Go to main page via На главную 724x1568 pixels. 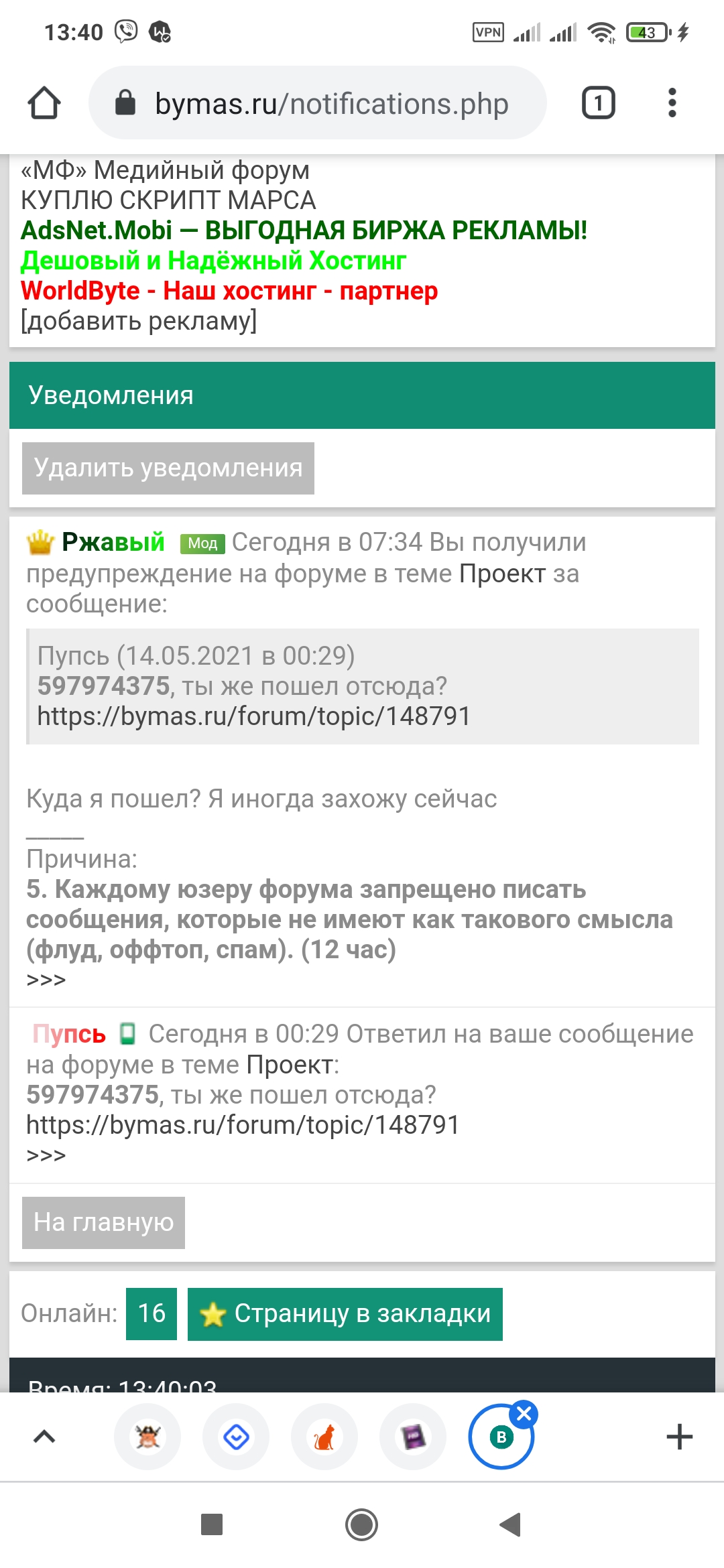pyautogui.click(x=103, y=1222)
